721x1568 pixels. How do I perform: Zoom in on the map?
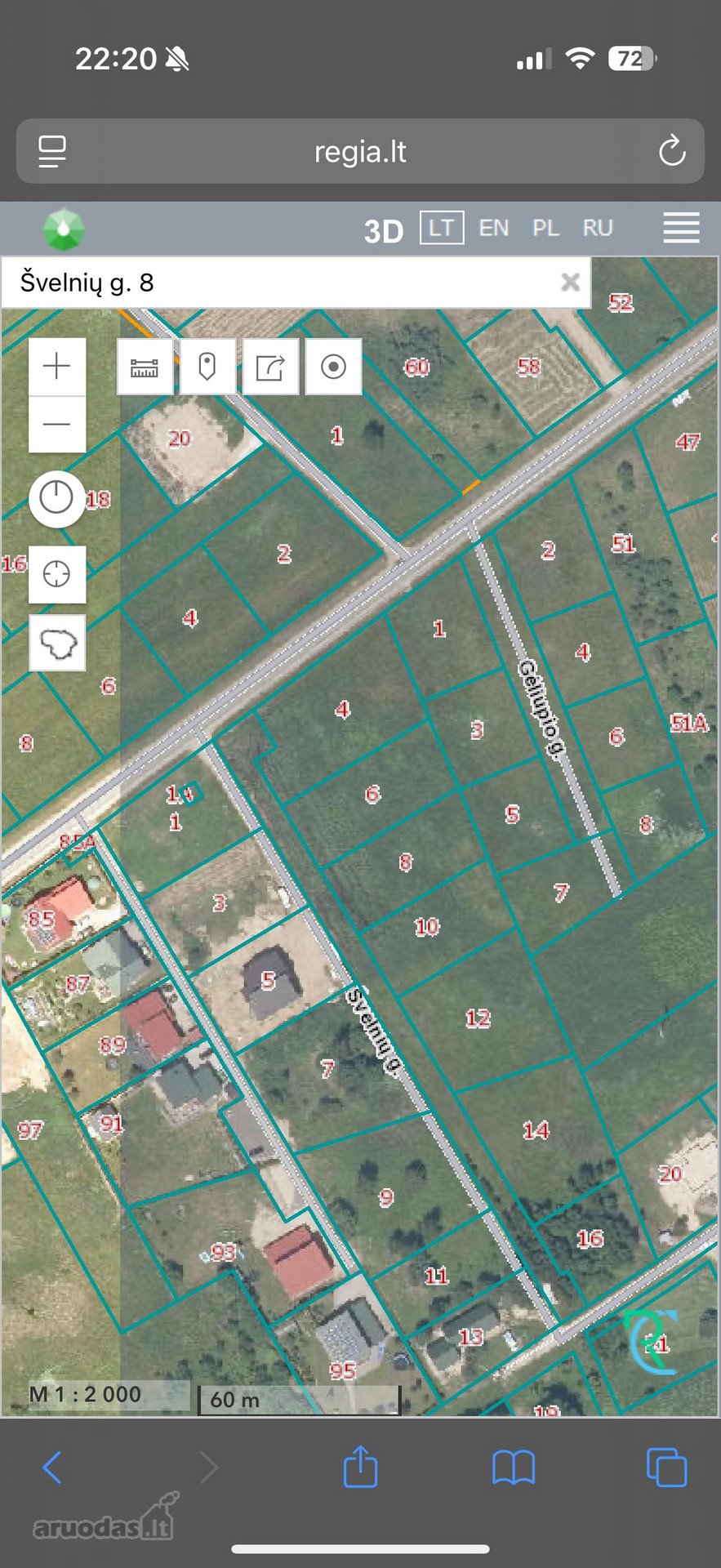coord(57,366)
